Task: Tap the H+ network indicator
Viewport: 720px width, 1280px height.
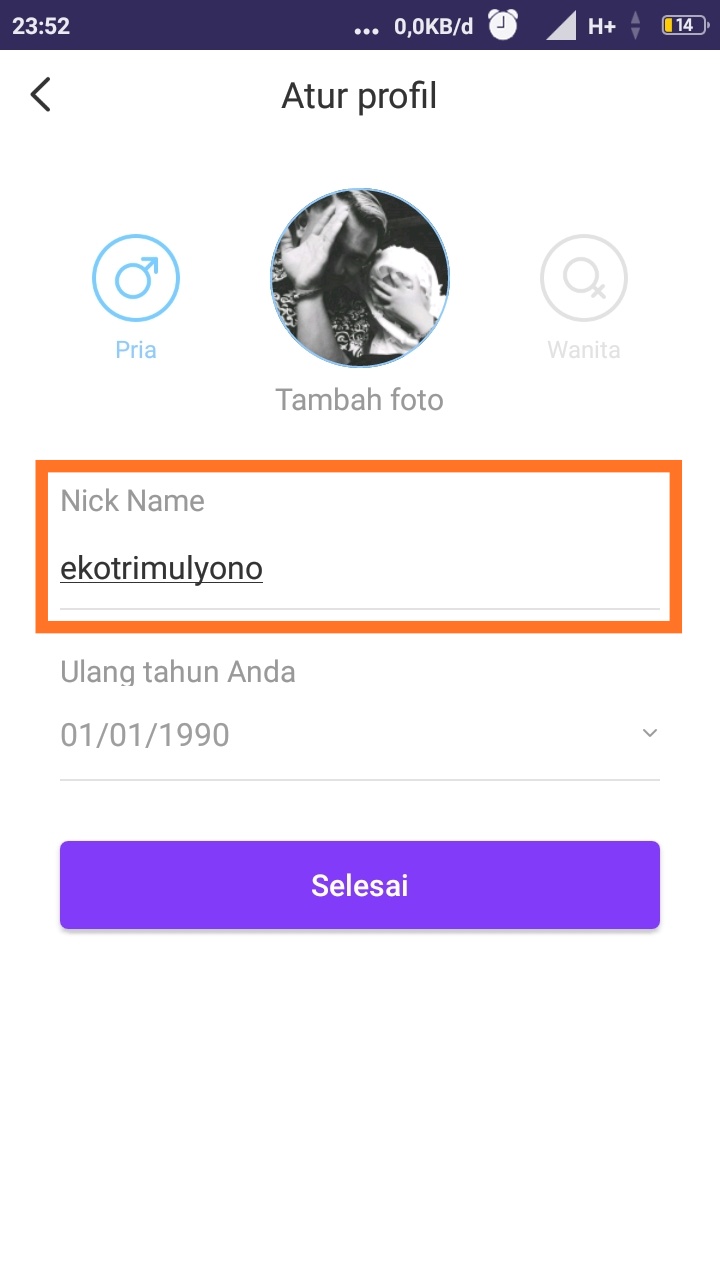Action: pos(601,26)
